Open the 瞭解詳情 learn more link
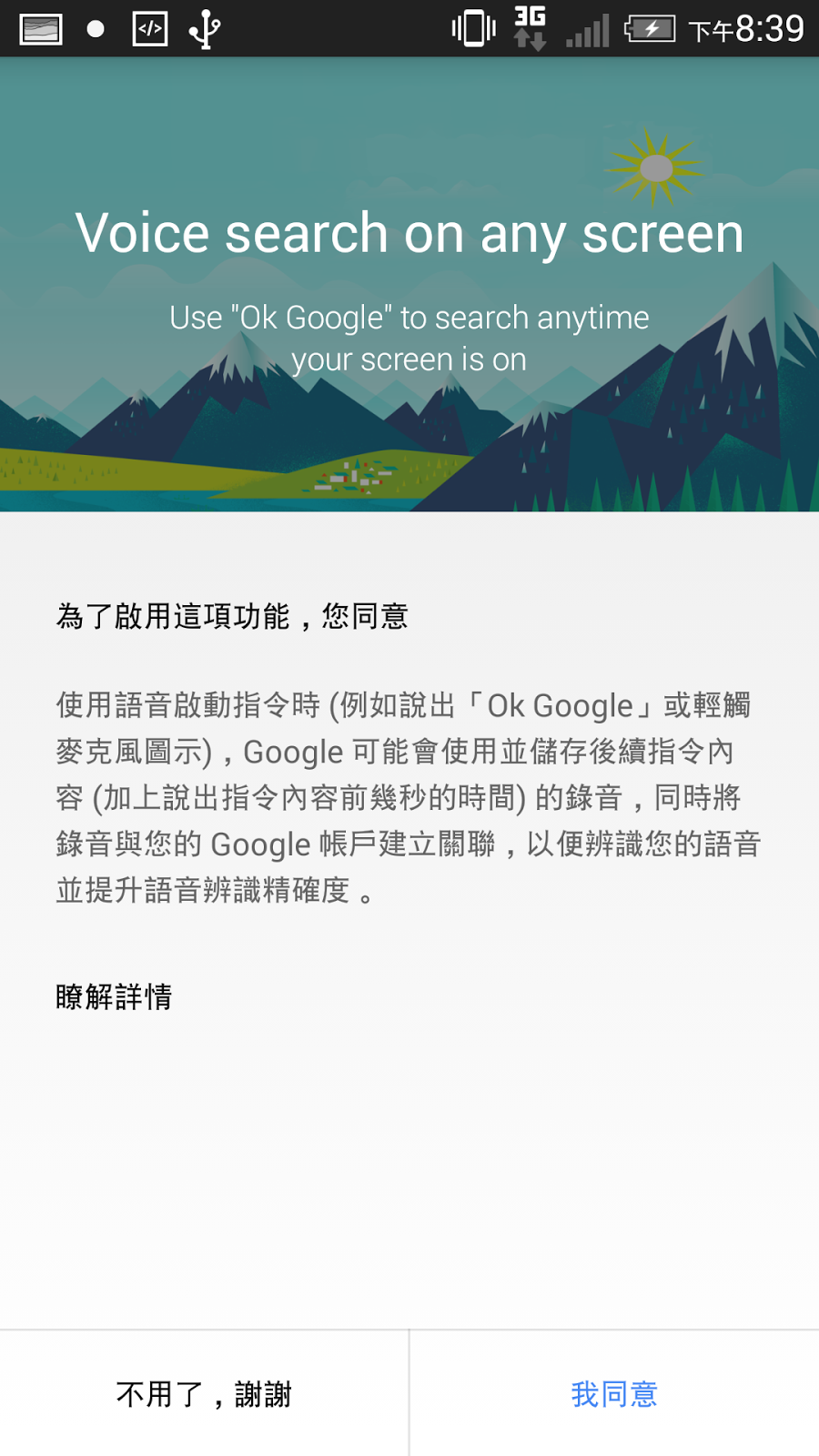This screenshot has width=819, height=1456. point(114,996)
